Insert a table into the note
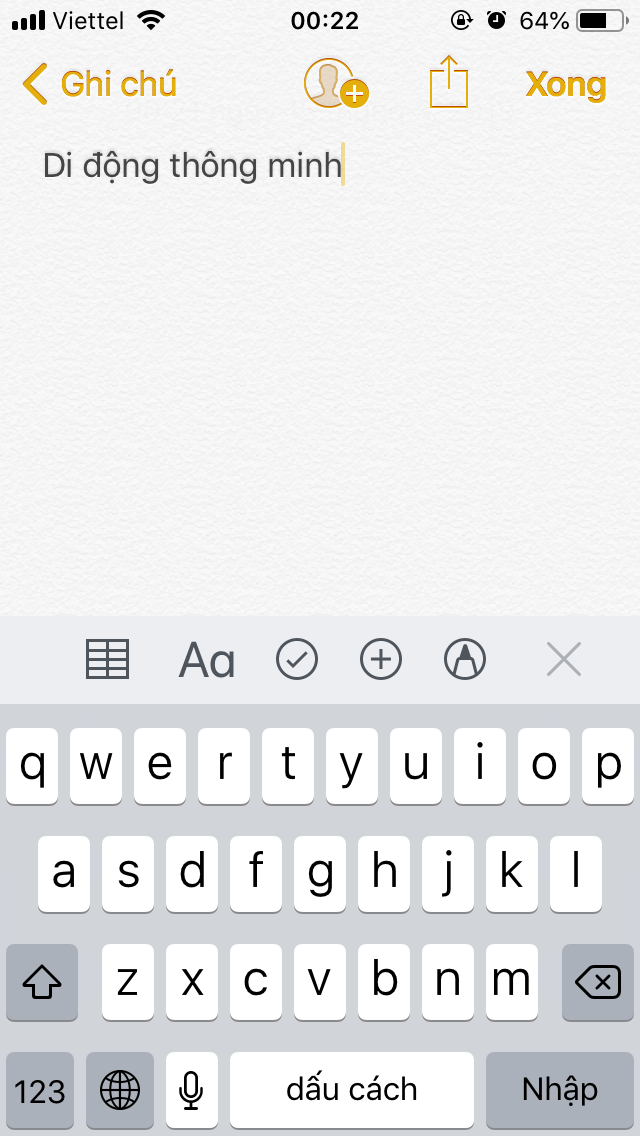The width and height of the screenshot is (640, 1136). [x=108, y=660]
